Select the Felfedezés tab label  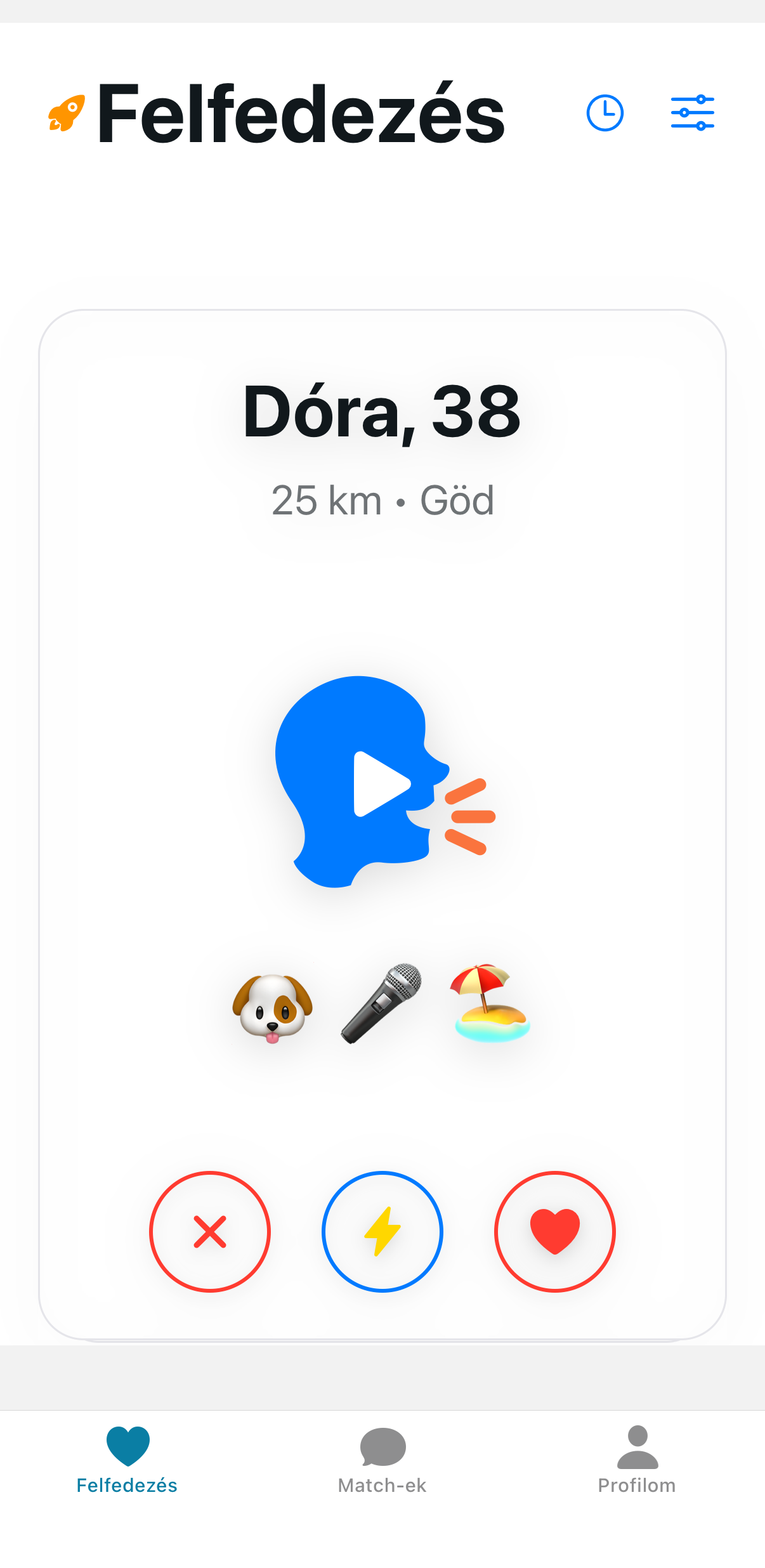tap(128, 1484)
